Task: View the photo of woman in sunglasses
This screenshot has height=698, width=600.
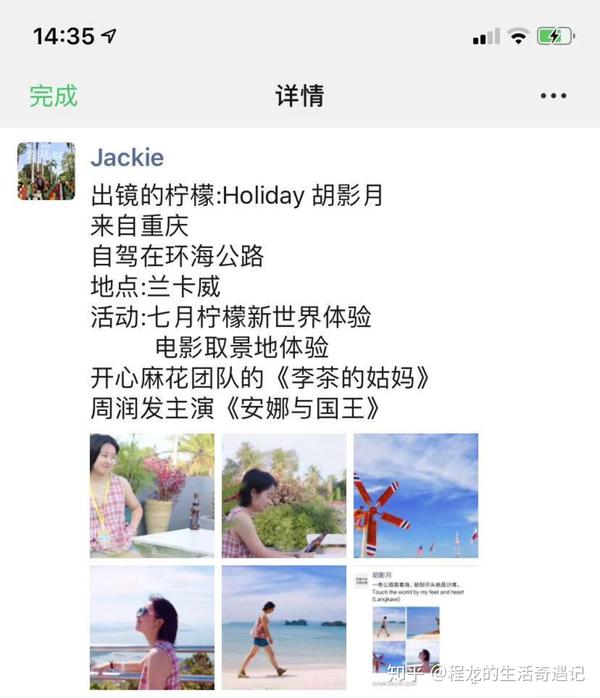Action: point(152,627)
